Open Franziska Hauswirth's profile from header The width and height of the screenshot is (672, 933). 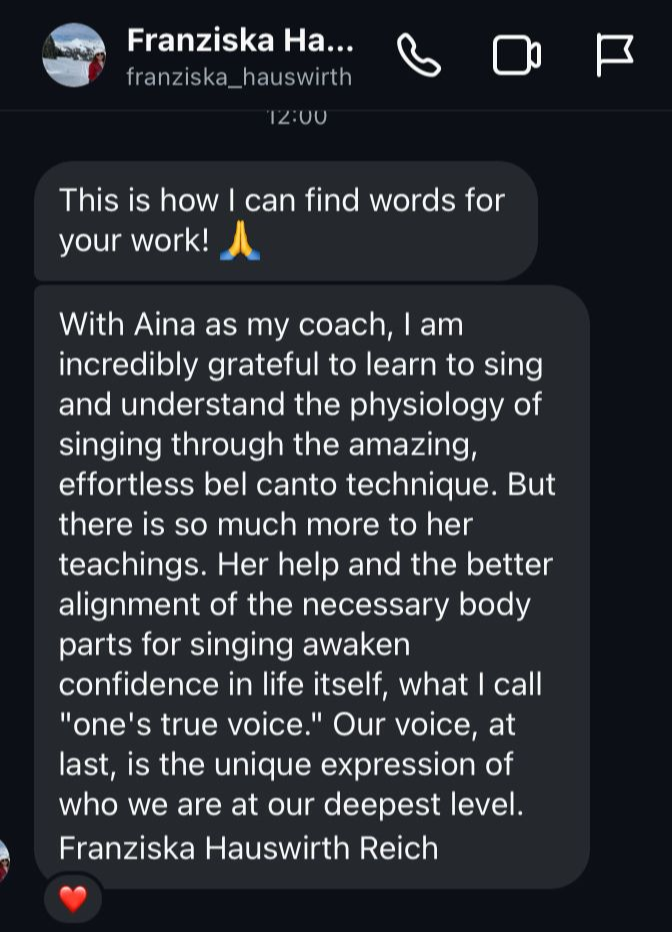tap(238, 56)
